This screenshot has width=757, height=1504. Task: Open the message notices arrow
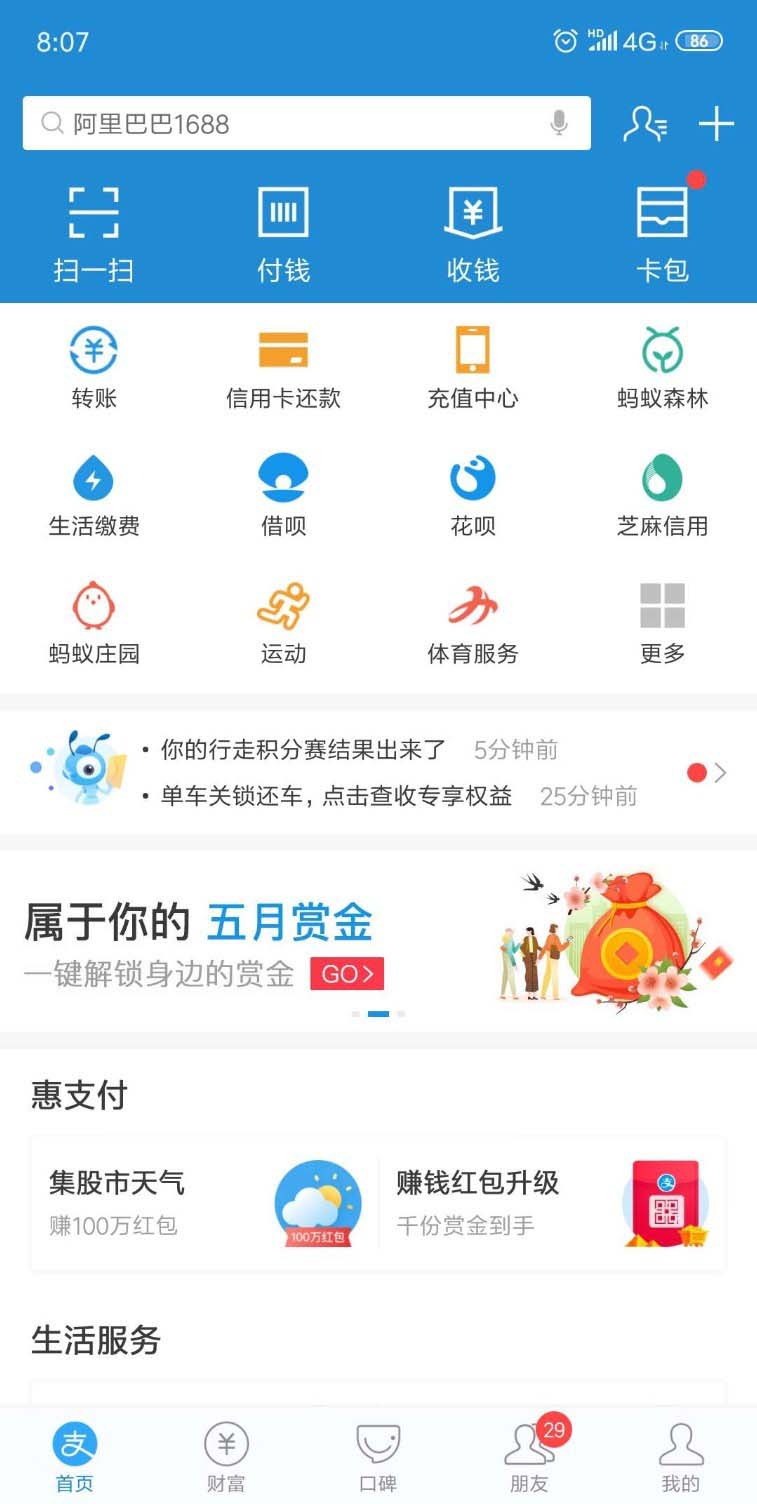719,772
